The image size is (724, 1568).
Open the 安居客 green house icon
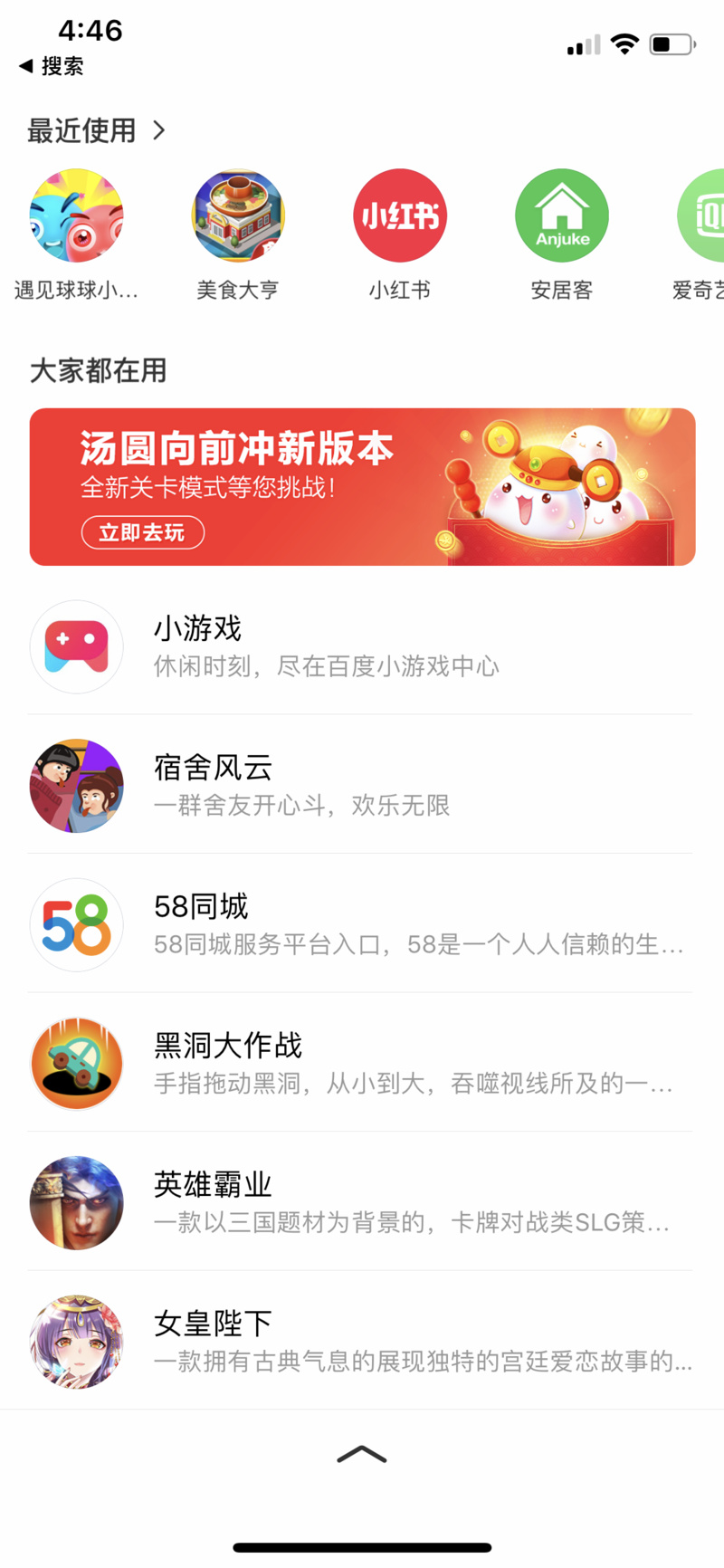click(x=561, y=215)
